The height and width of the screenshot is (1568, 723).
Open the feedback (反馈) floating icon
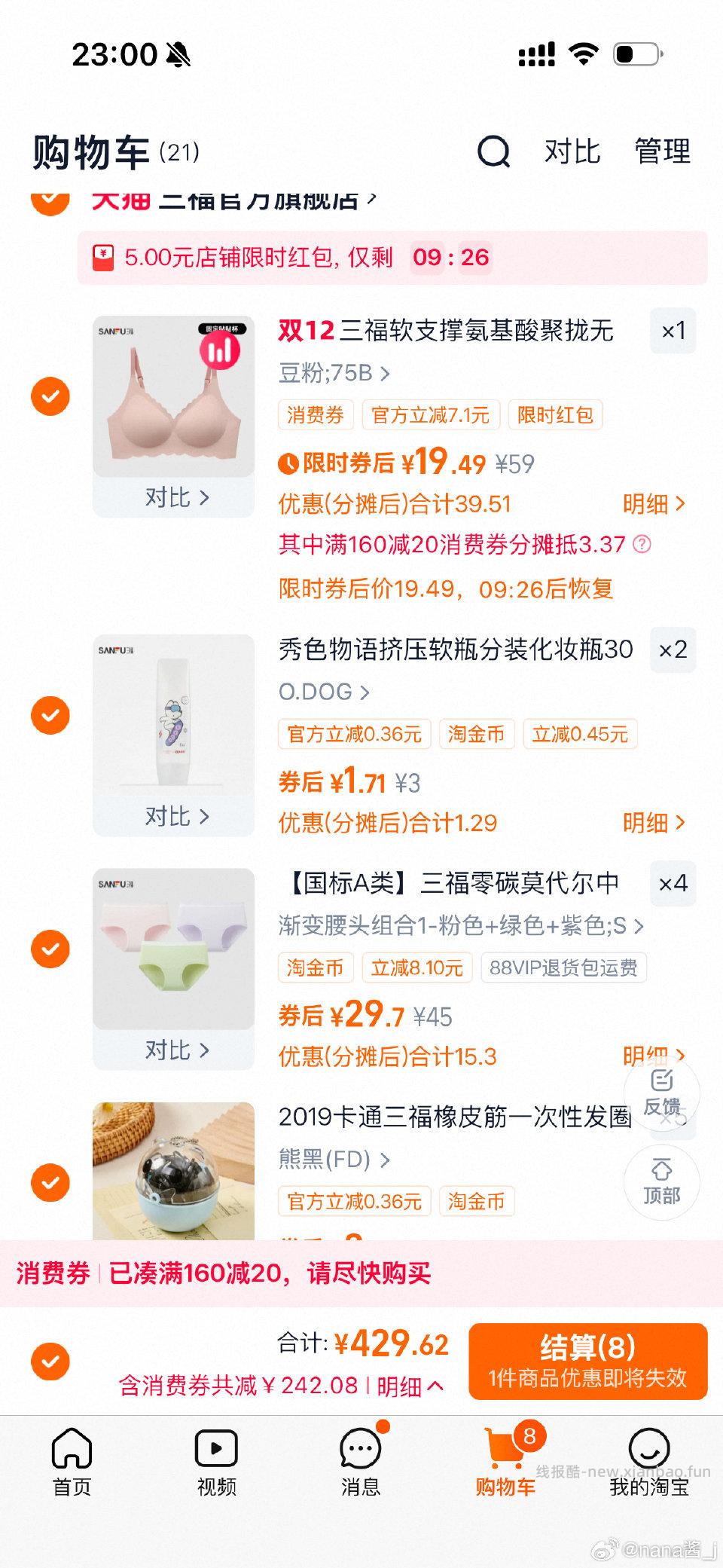[663, 1094]
